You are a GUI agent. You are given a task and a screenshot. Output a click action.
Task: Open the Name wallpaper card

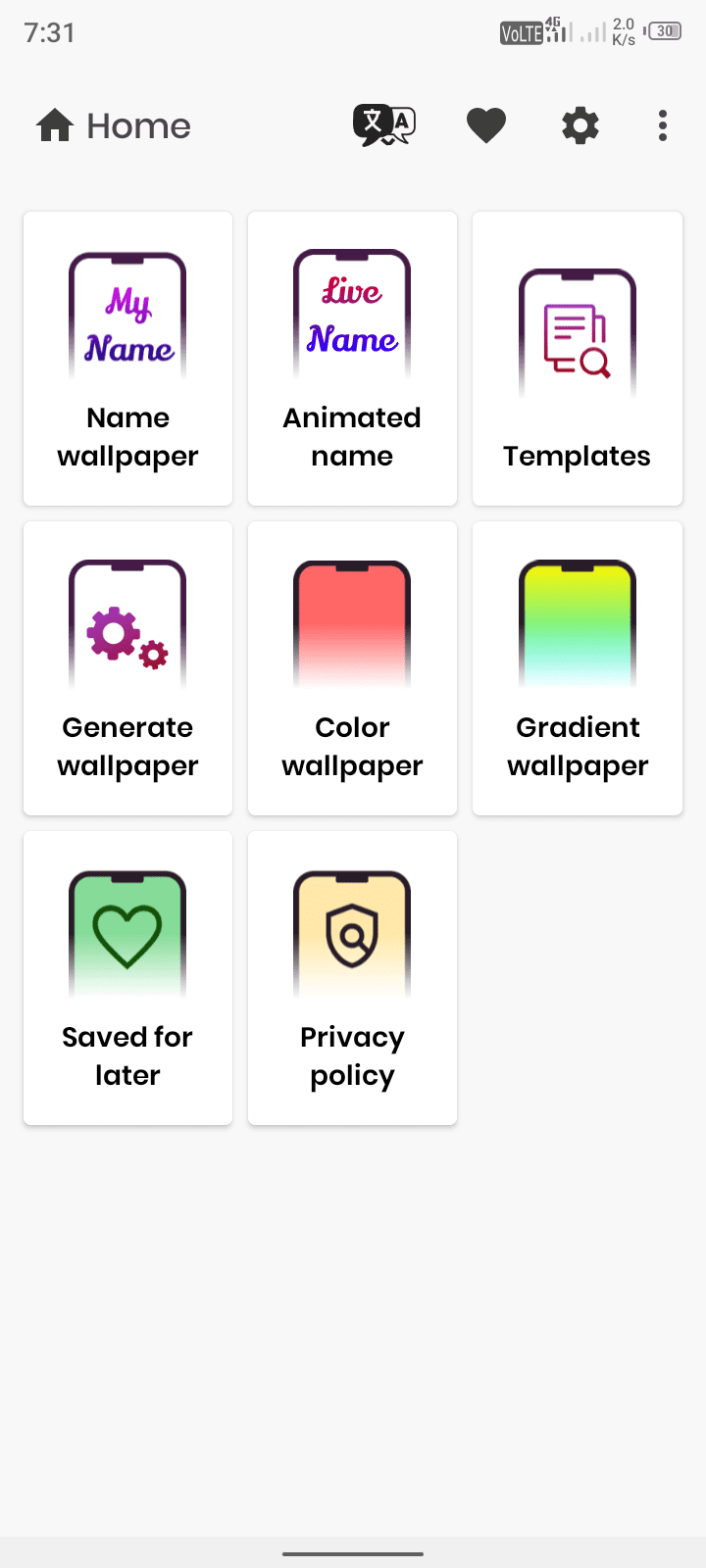click(127, 359)
